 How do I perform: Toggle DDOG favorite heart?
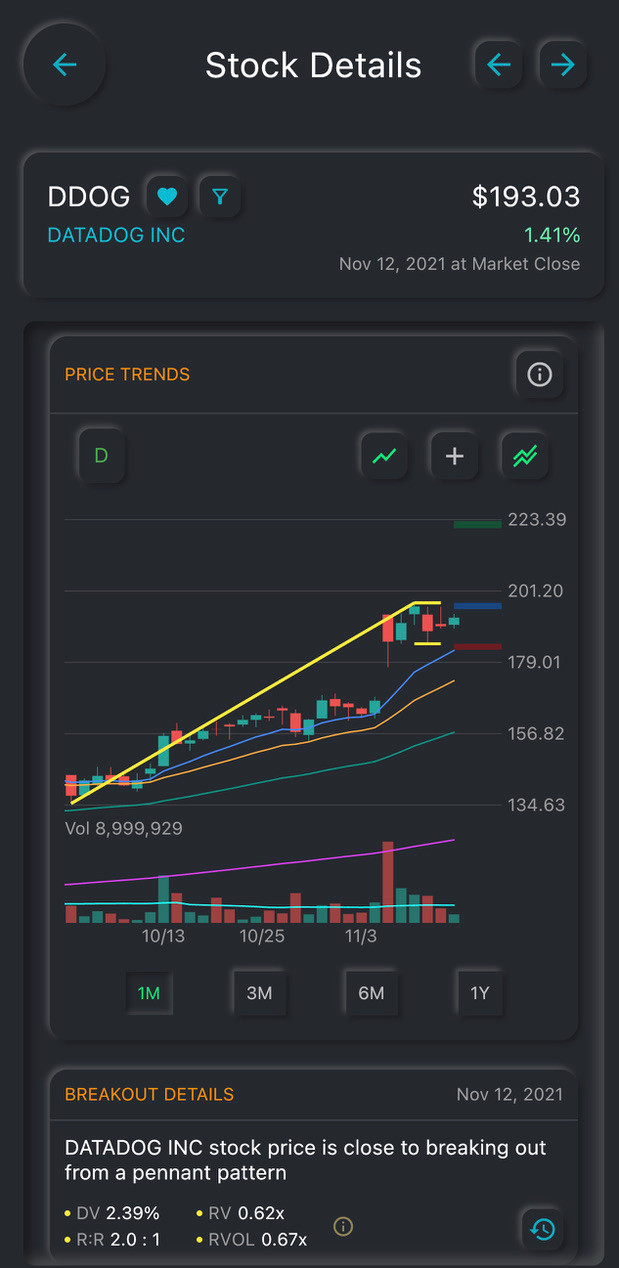click(x=167, y=197)
